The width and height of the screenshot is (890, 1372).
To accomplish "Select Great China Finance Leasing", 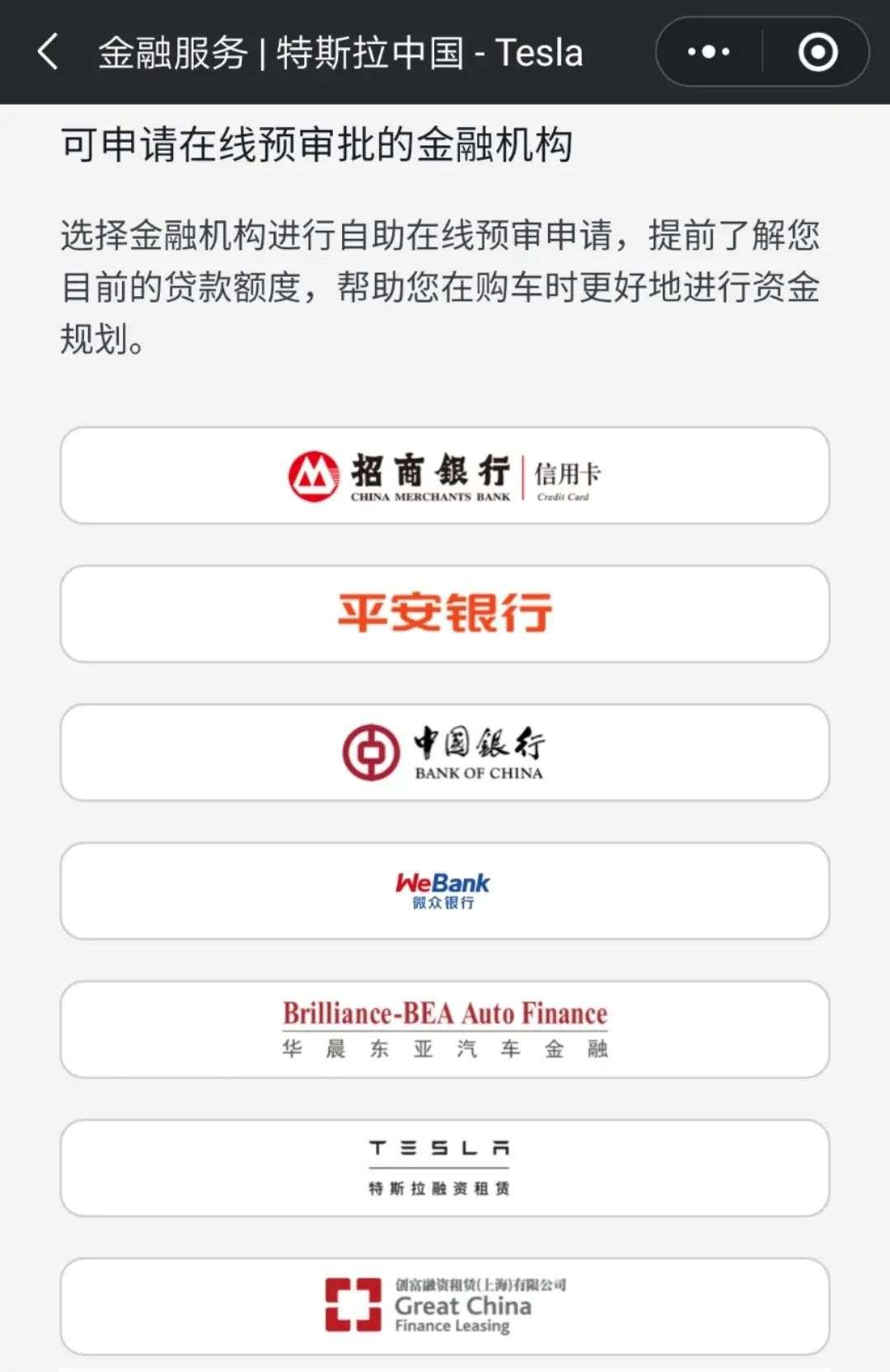I will 445,1304.
